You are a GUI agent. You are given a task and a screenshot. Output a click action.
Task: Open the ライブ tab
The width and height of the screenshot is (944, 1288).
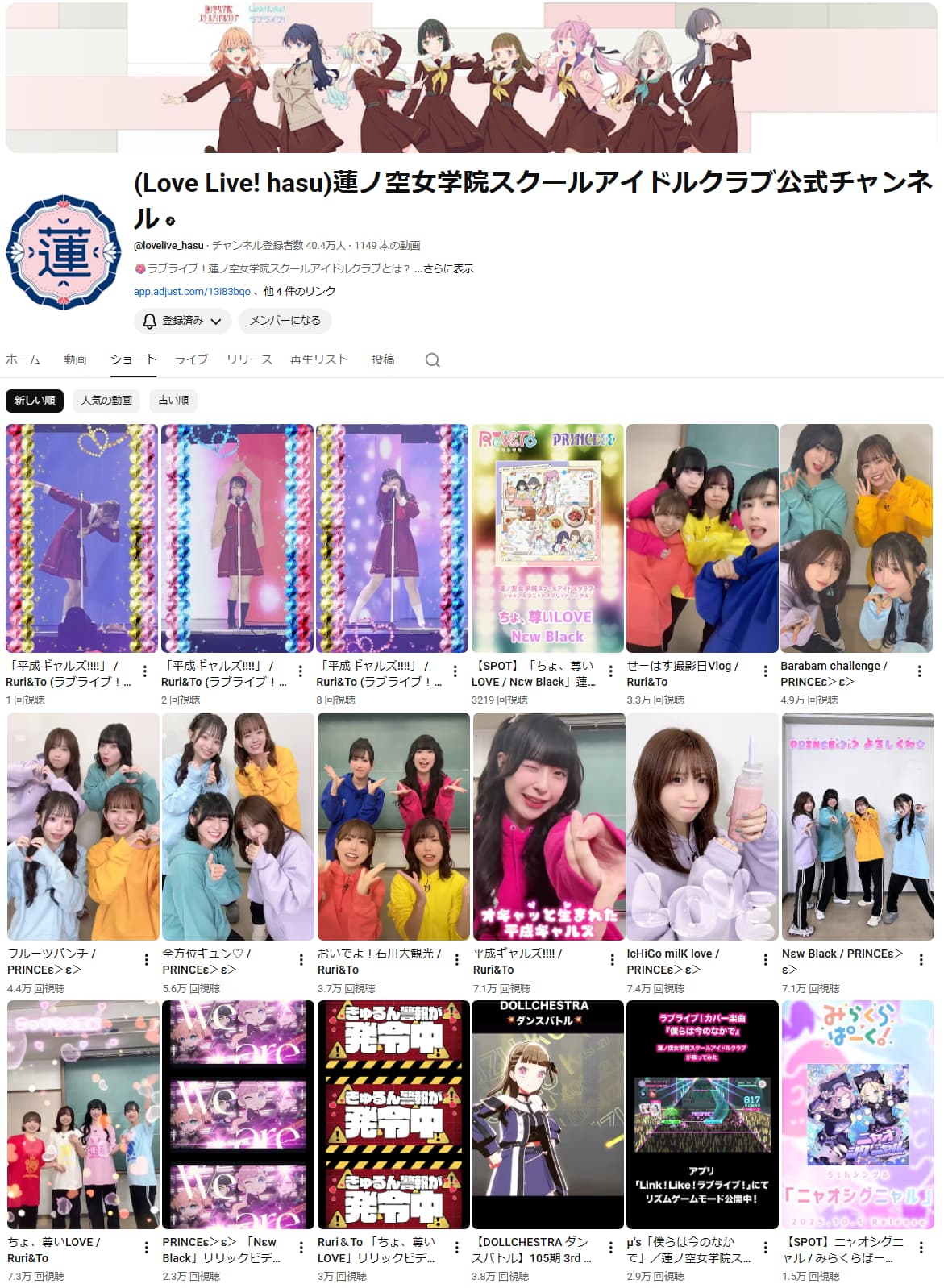[191, 359]
